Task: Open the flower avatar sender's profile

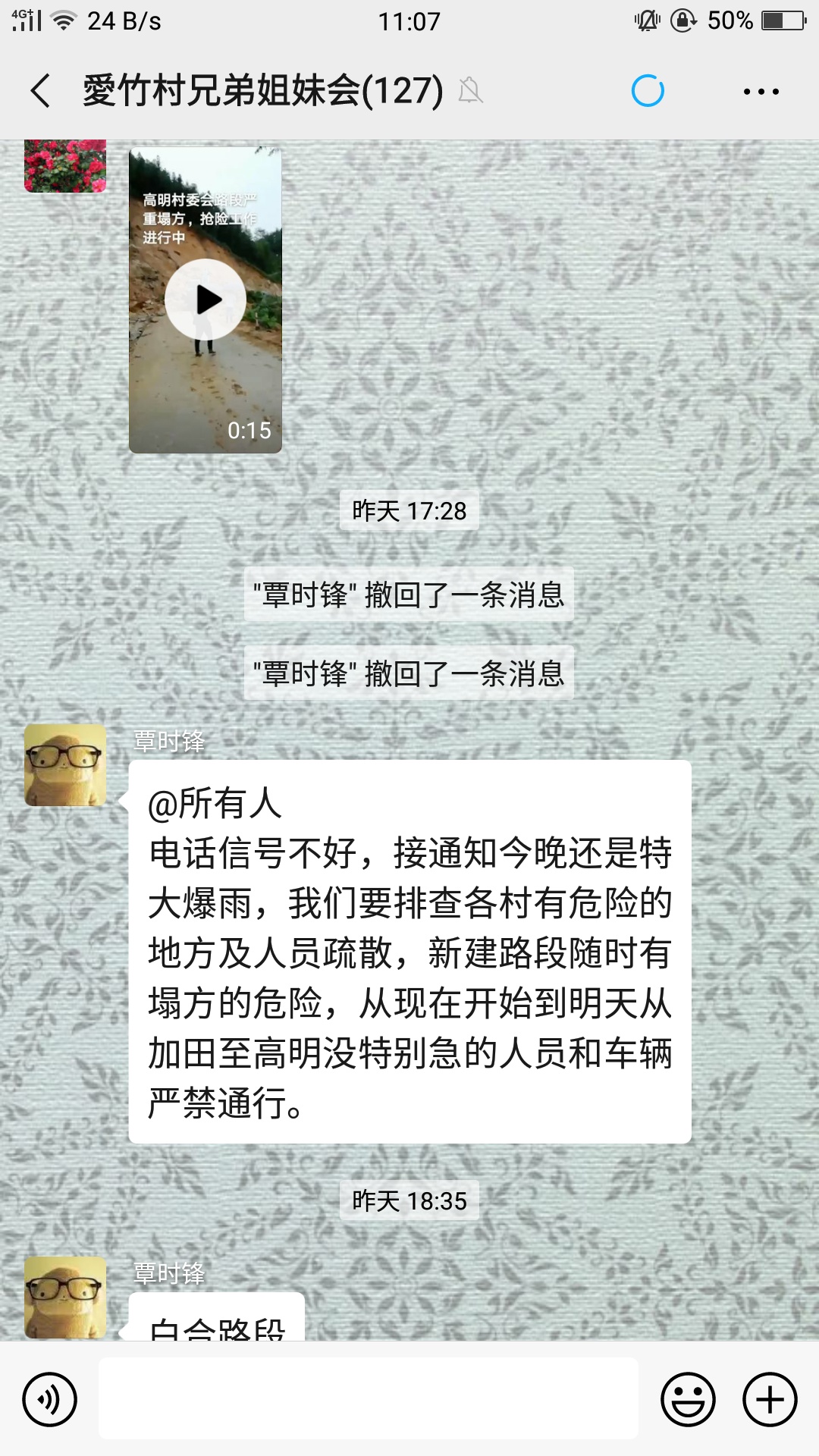Action: pyautogui.click(x=65, y=166)
